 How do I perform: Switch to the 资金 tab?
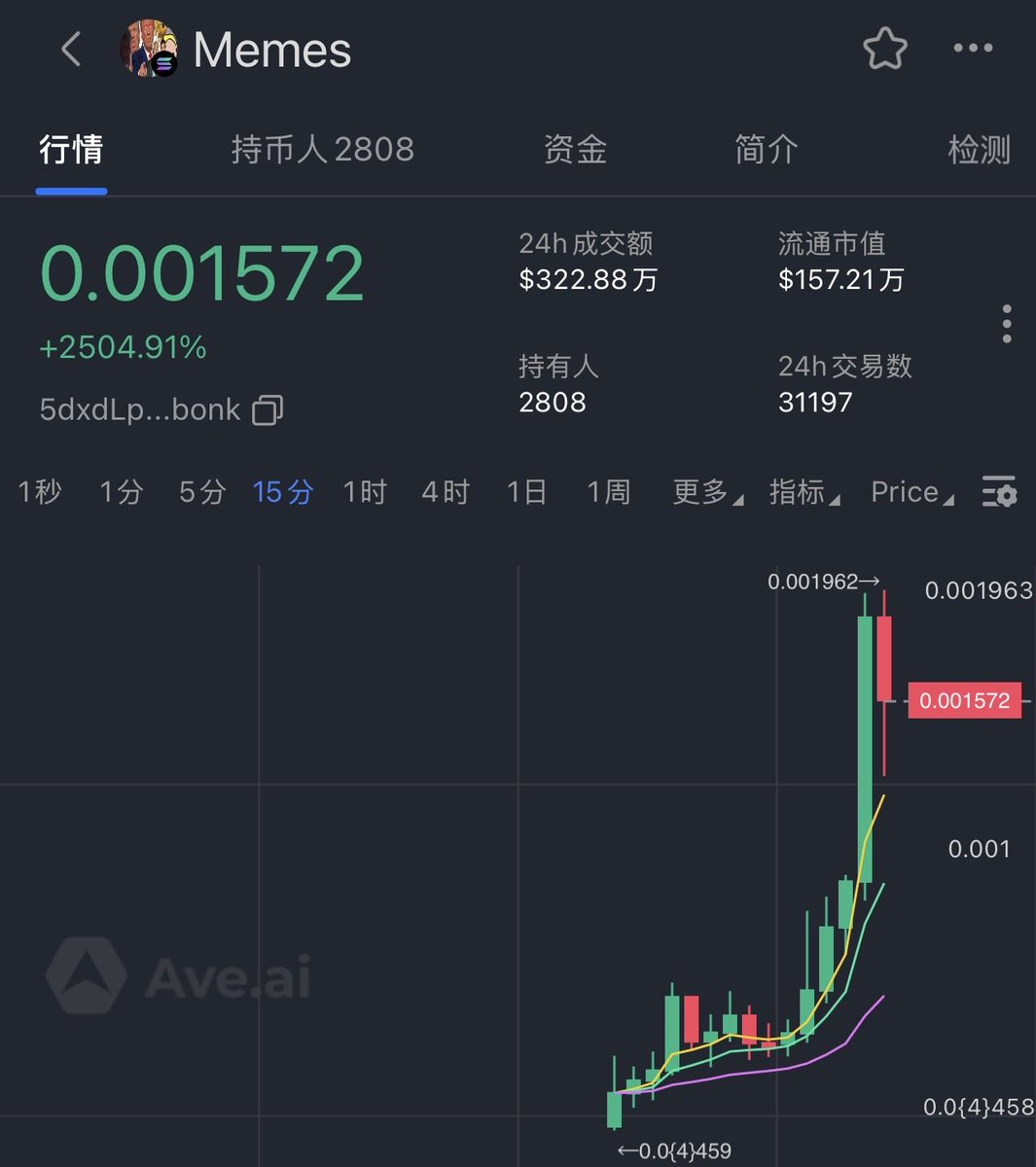pos(575,150)
